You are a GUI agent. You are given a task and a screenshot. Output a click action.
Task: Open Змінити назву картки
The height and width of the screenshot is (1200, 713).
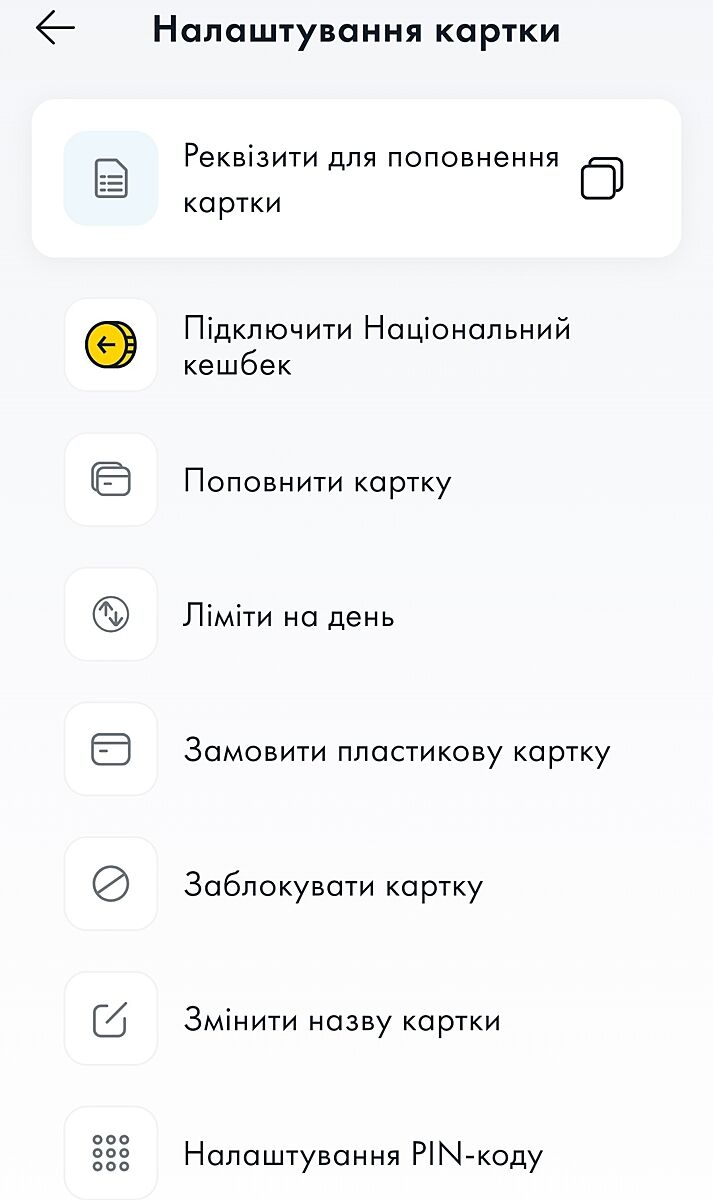(x=341, y=1020)
